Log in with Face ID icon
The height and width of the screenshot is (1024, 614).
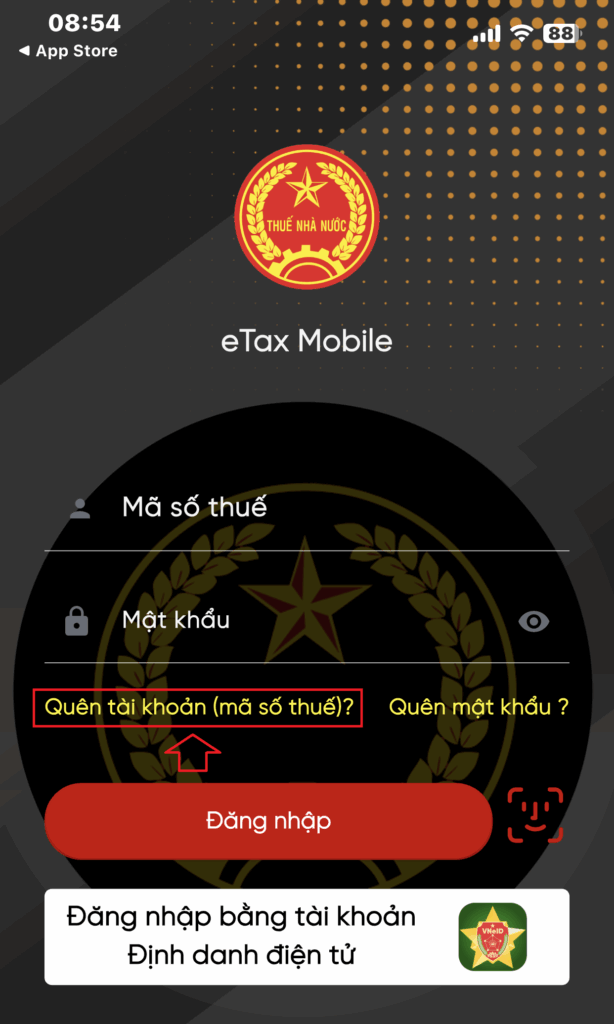coord(535,816)
